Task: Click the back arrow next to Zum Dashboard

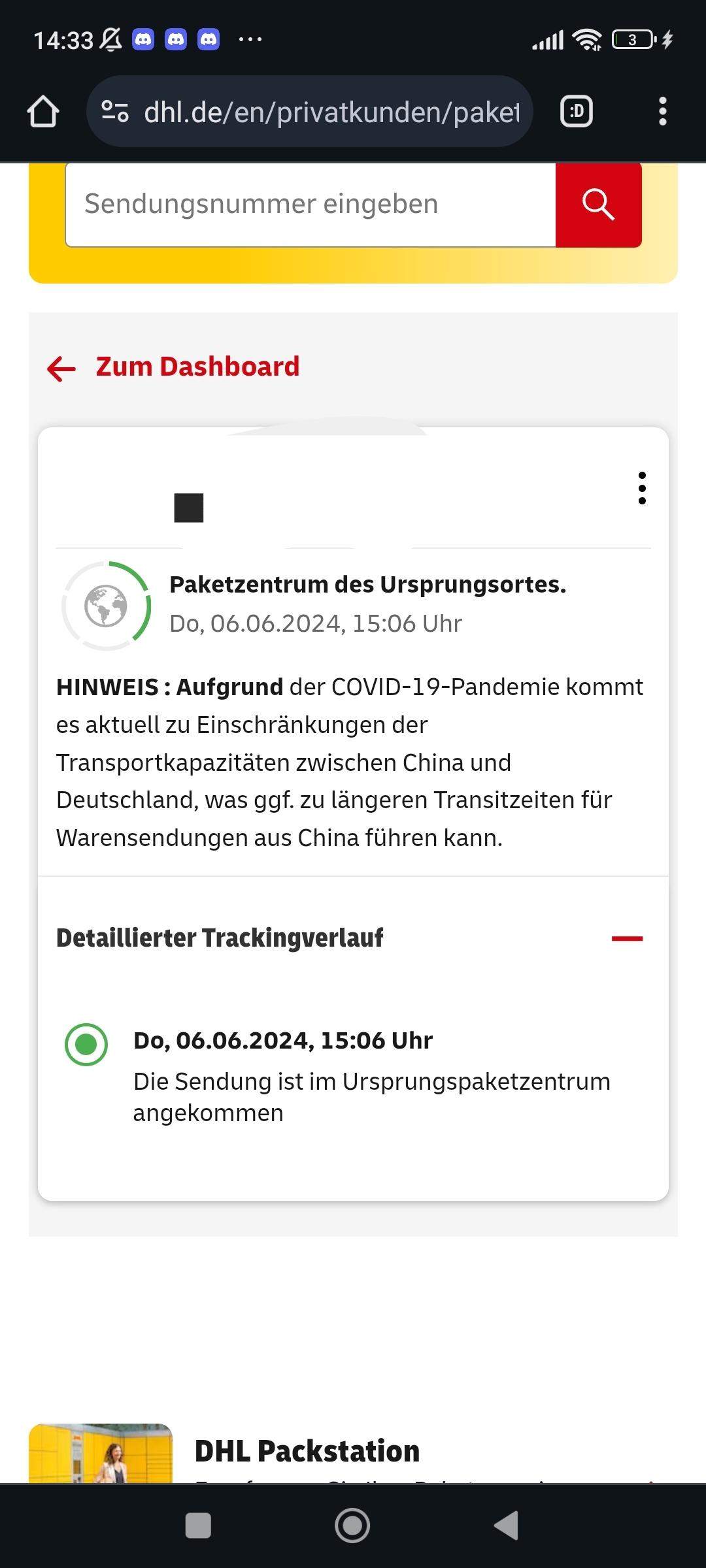Action: pos(59,368)
